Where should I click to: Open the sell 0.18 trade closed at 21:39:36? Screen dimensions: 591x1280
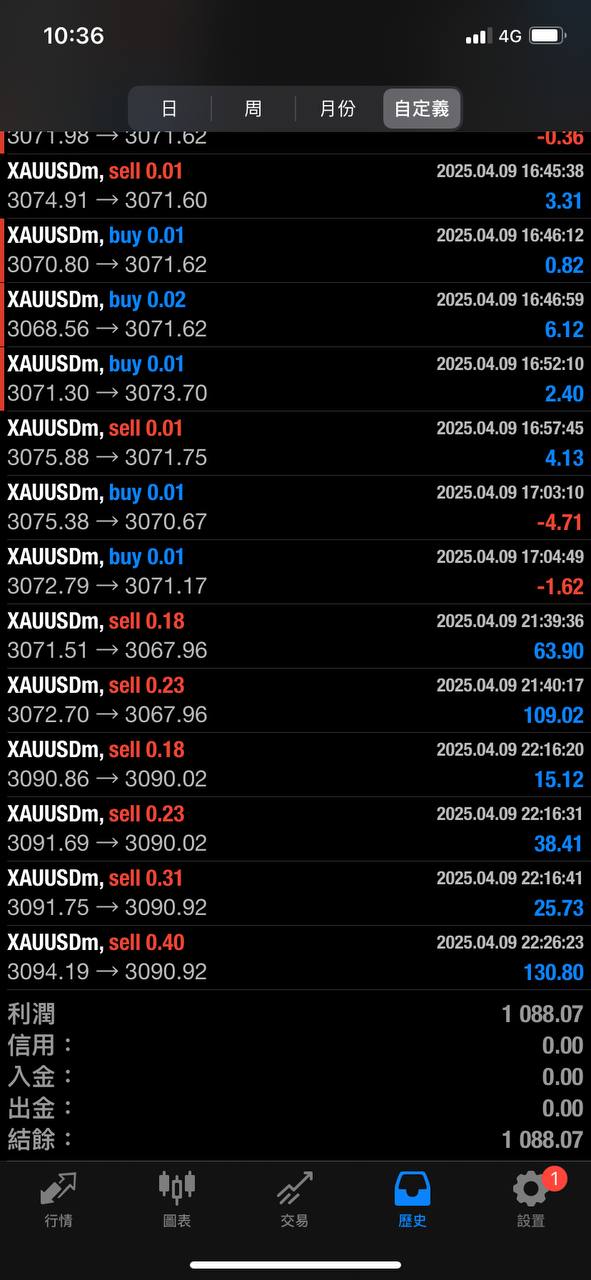tap(295, 636)
